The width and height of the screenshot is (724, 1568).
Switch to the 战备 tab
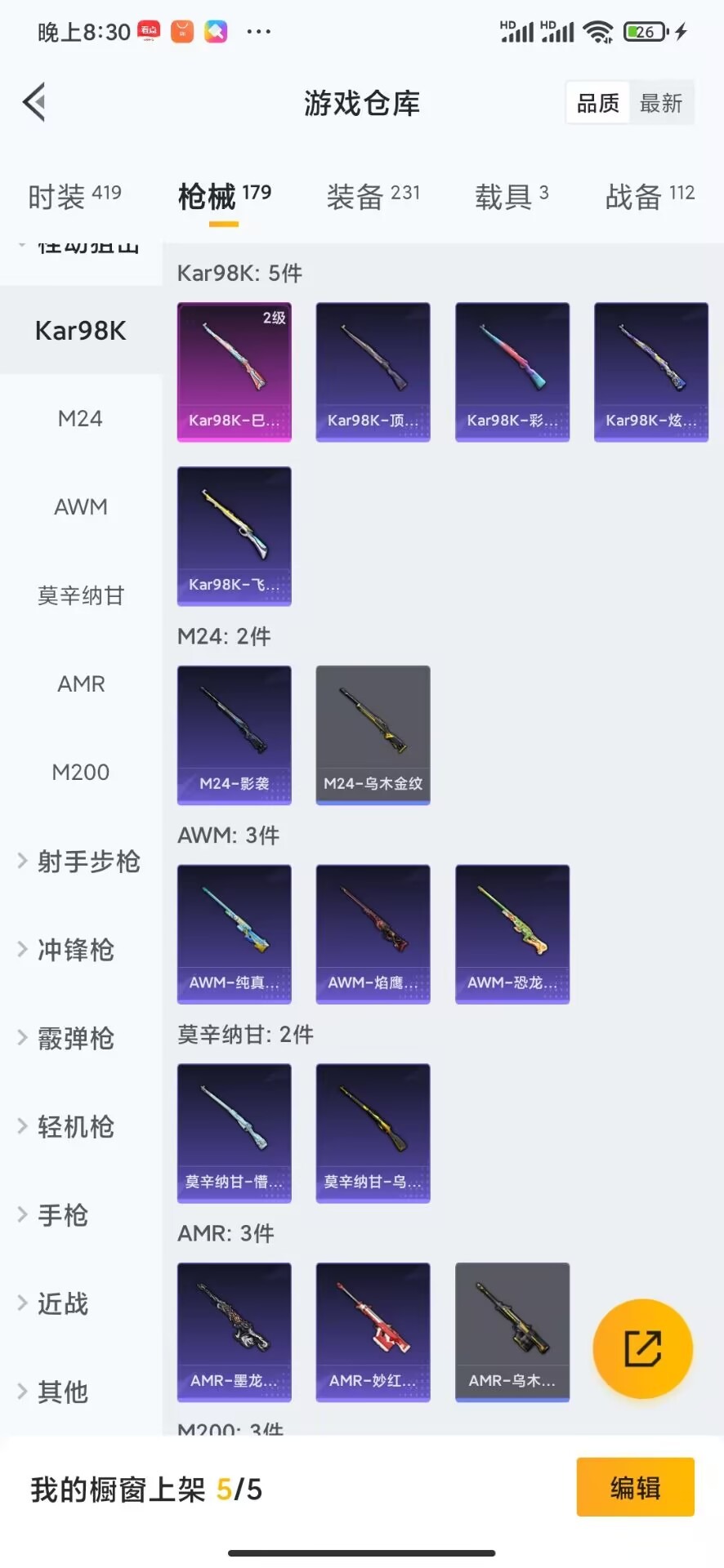tap(650, 197)
